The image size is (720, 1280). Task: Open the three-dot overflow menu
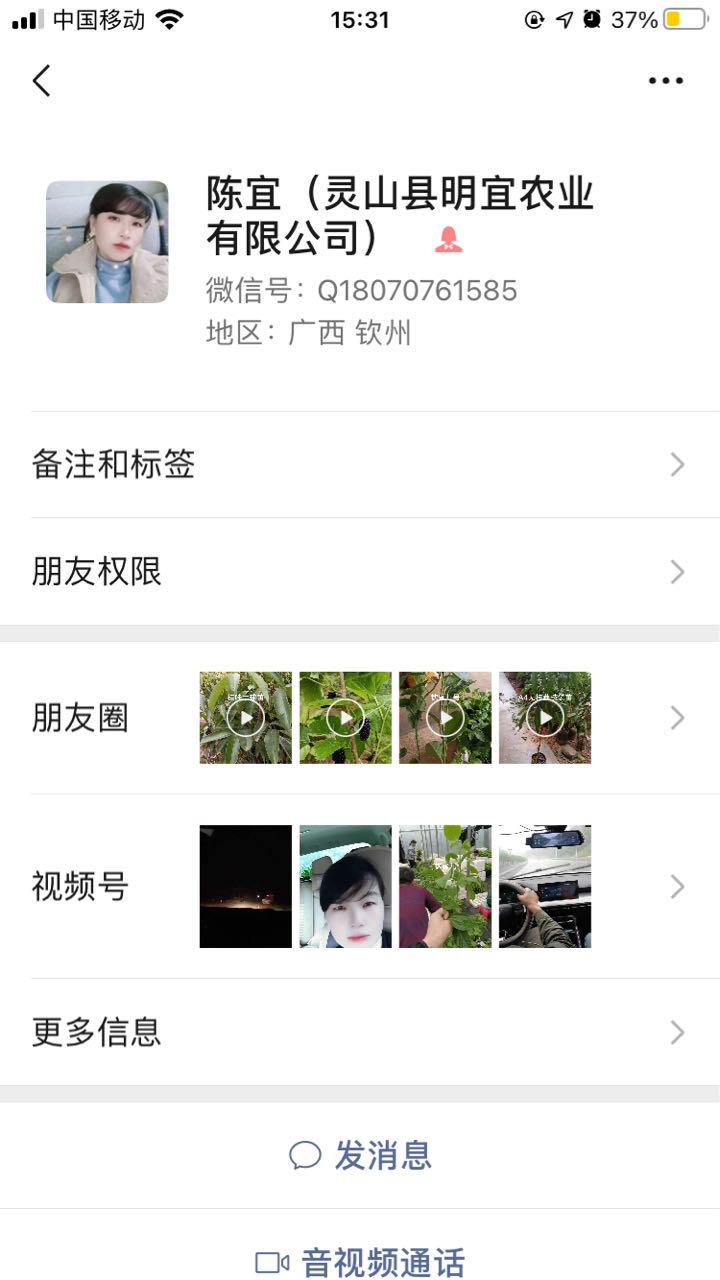(666, 80)
